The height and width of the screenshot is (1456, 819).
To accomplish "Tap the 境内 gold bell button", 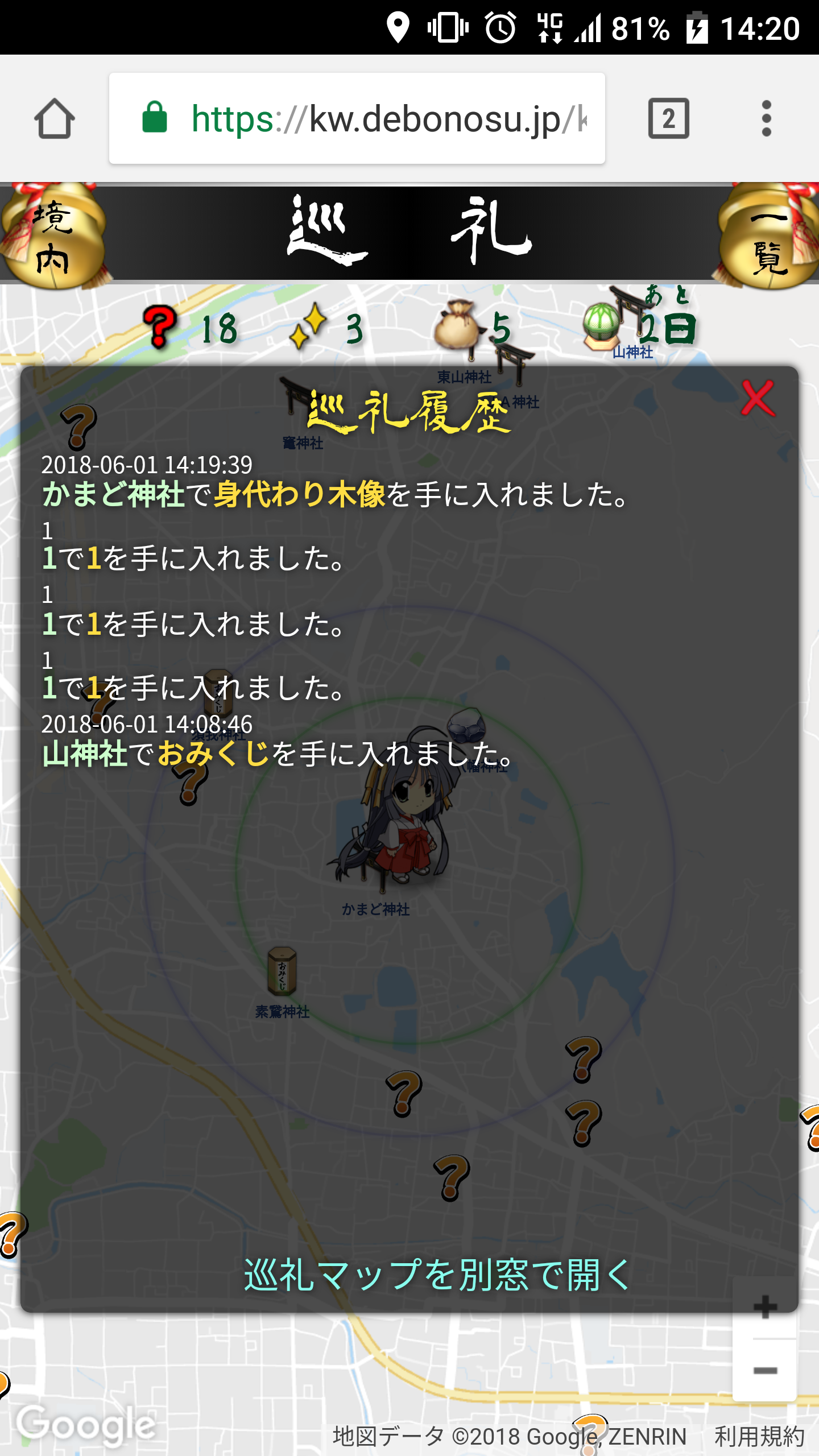I will (53, 237).
